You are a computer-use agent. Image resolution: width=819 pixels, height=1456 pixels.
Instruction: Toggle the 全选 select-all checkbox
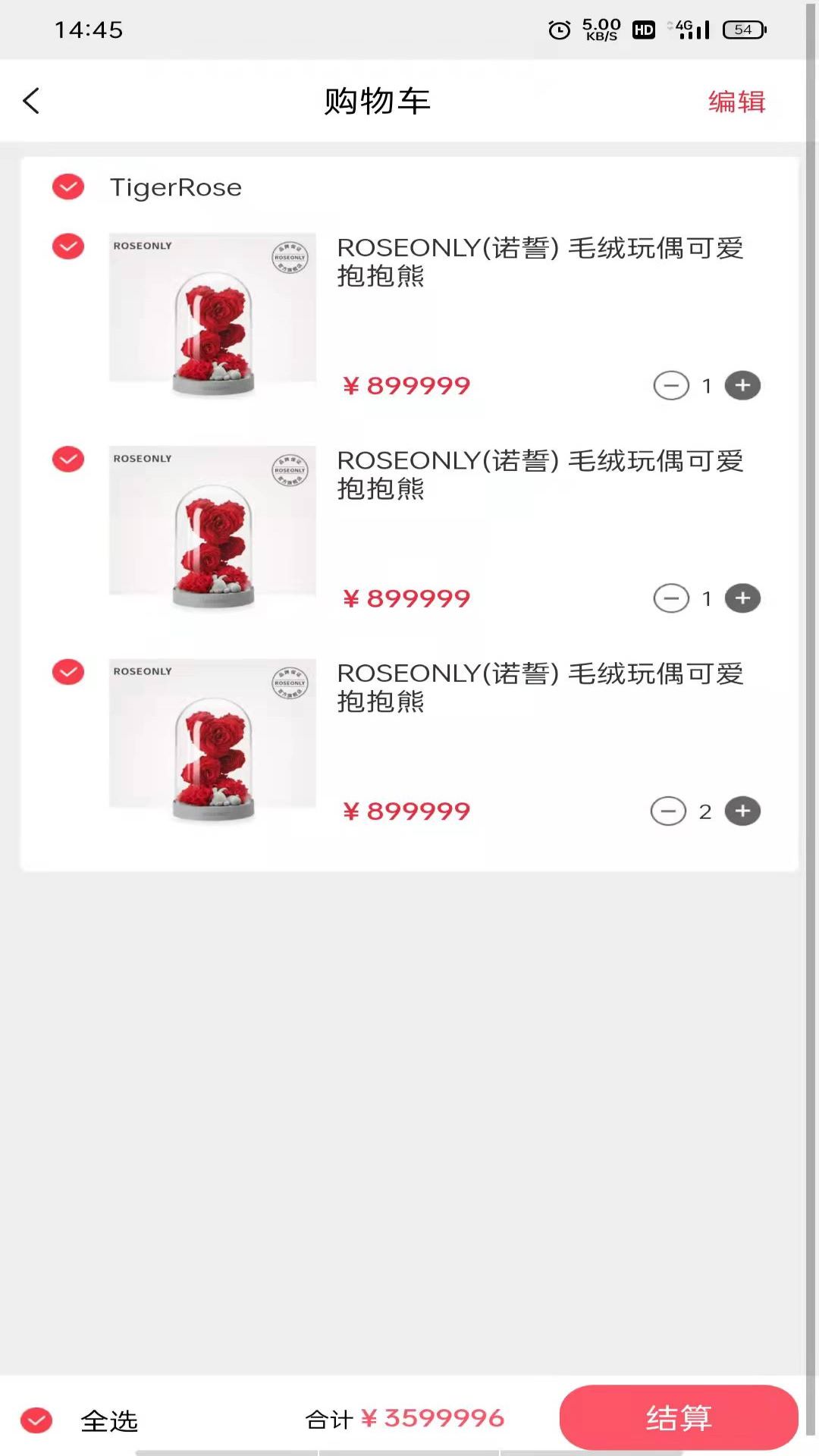pos(36,1420)
